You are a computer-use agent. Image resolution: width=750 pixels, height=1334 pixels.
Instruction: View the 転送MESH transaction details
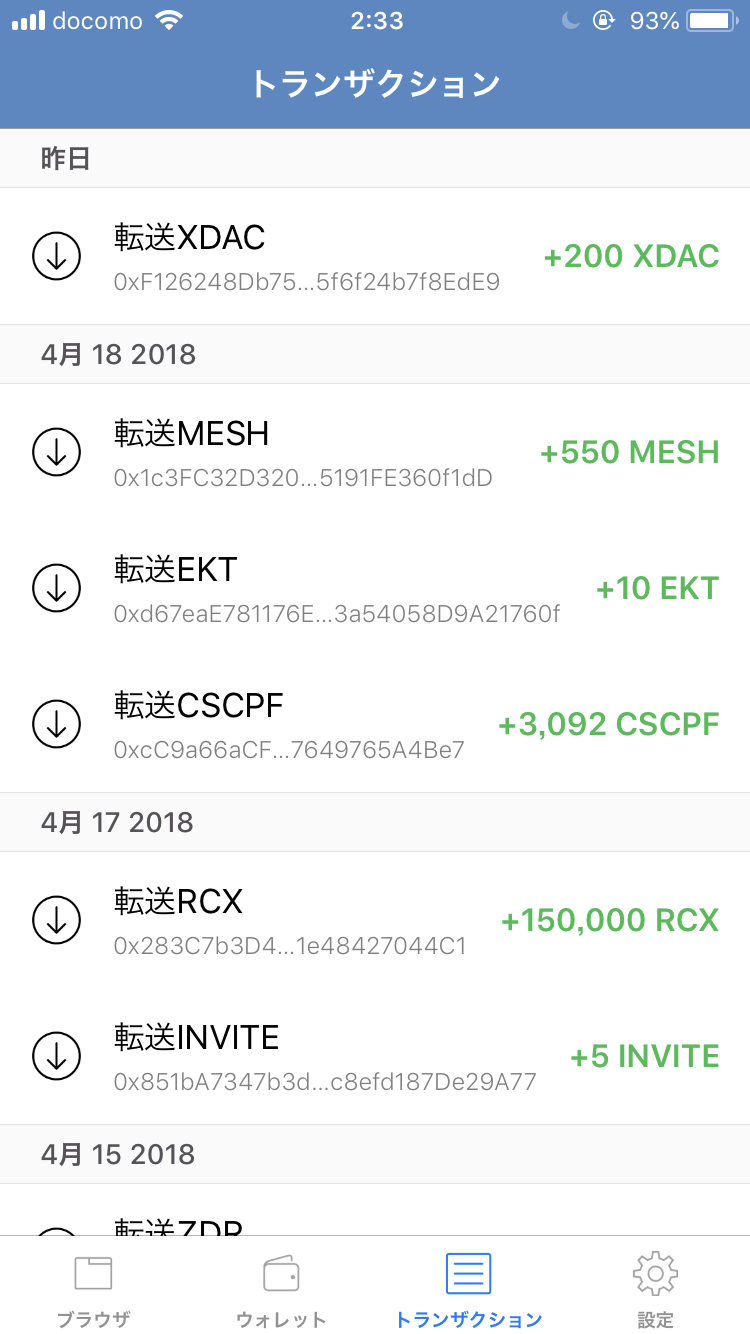(x=375, y=452)
